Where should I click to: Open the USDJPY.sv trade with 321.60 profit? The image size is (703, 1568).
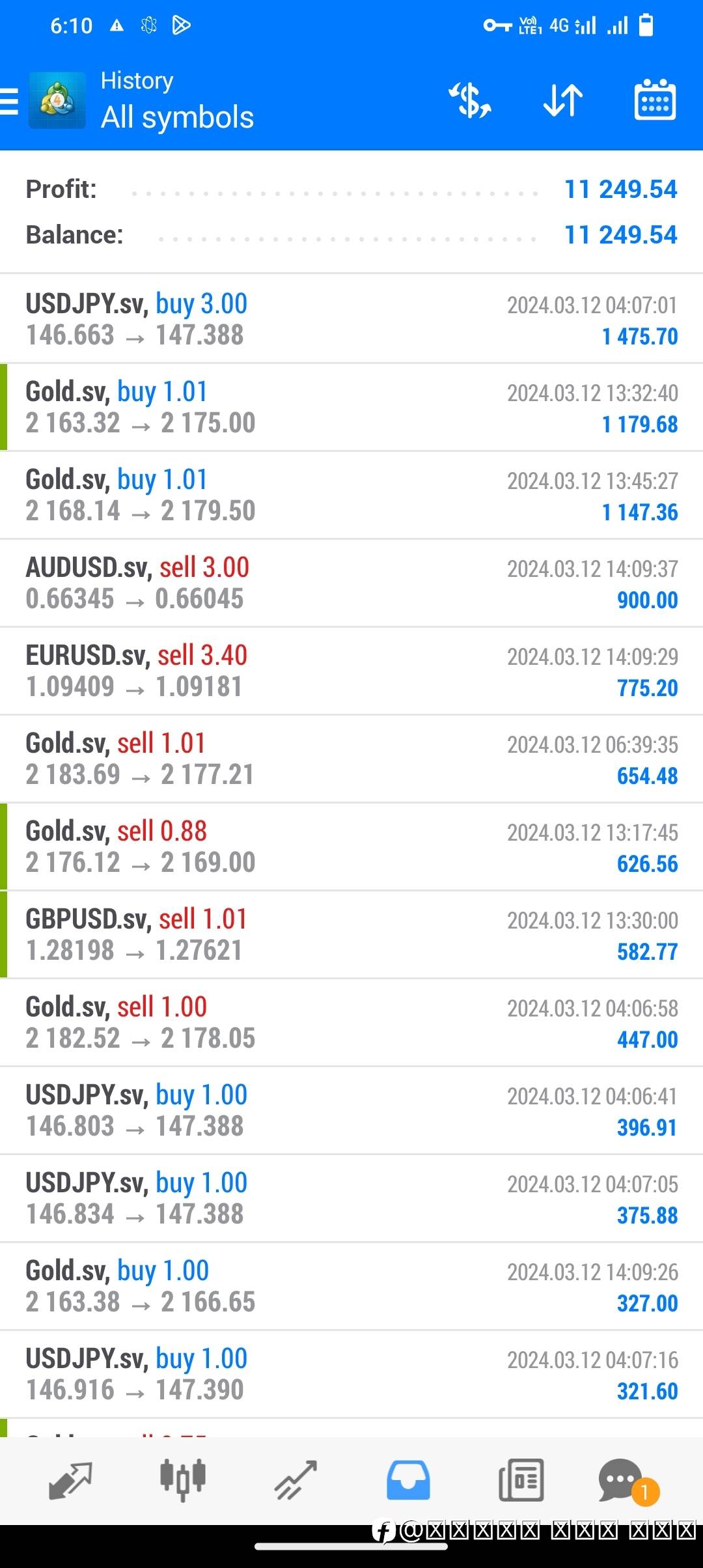click(351, 1374)
